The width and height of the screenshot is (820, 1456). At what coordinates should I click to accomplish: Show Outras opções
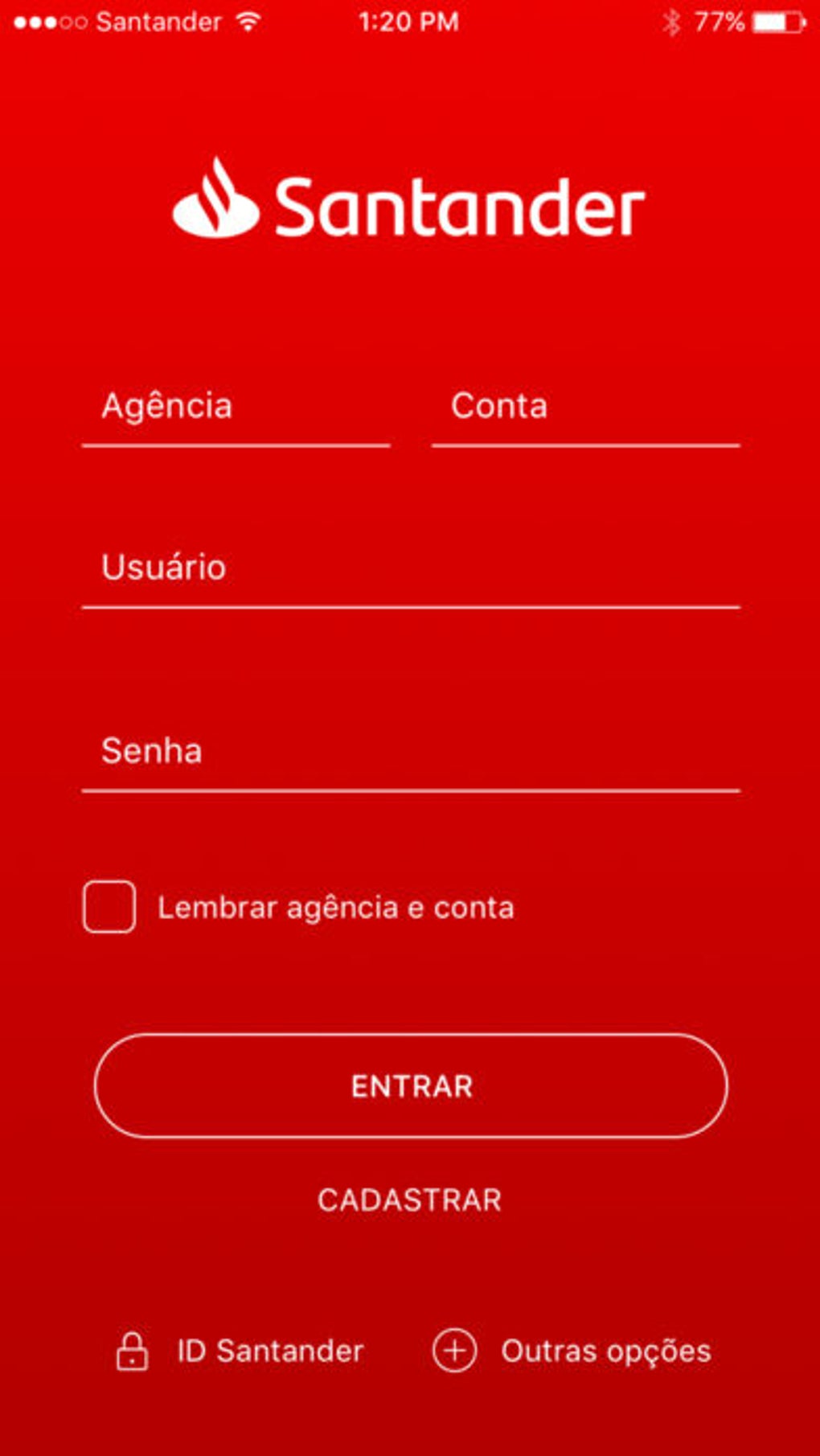pos(572,1351)
